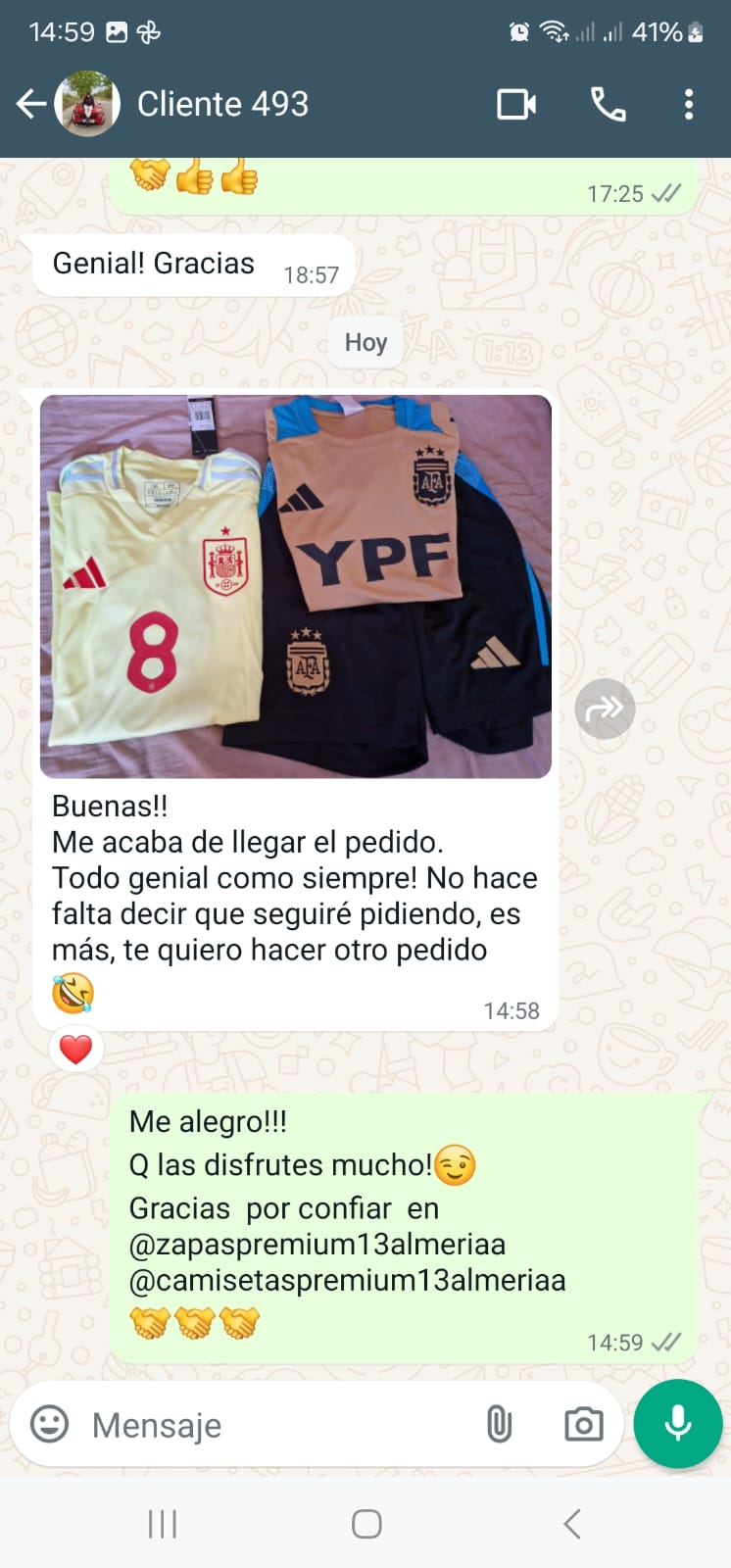Start a voice call with Cliente 493
This screenshot has width=731, height=1568.
pyautogui.click(x=608, y=104)
